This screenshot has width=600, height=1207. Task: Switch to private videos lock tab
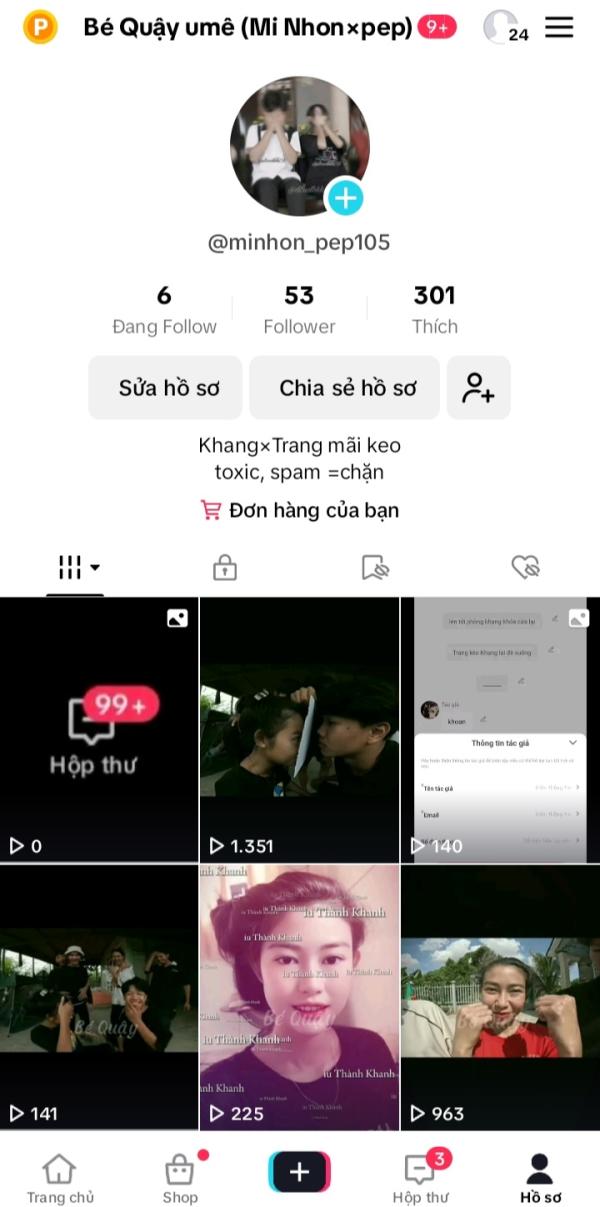tap(225, 568)
